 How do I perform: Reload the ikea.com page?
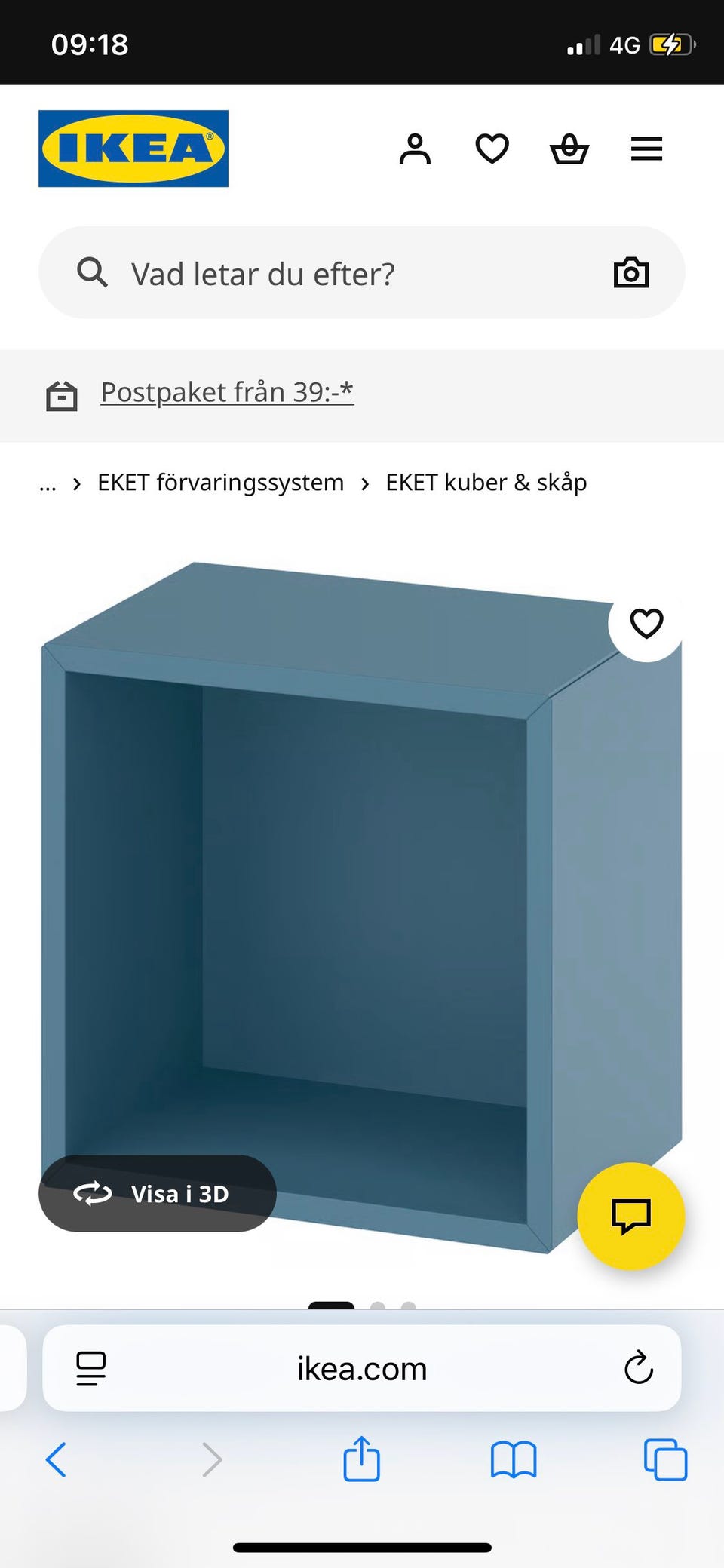[x=638, y=1368]
